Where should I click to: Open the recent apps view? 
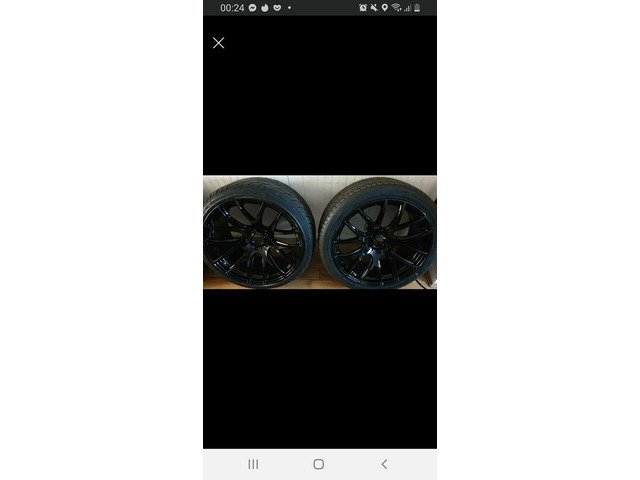click(x=253, y=464)
